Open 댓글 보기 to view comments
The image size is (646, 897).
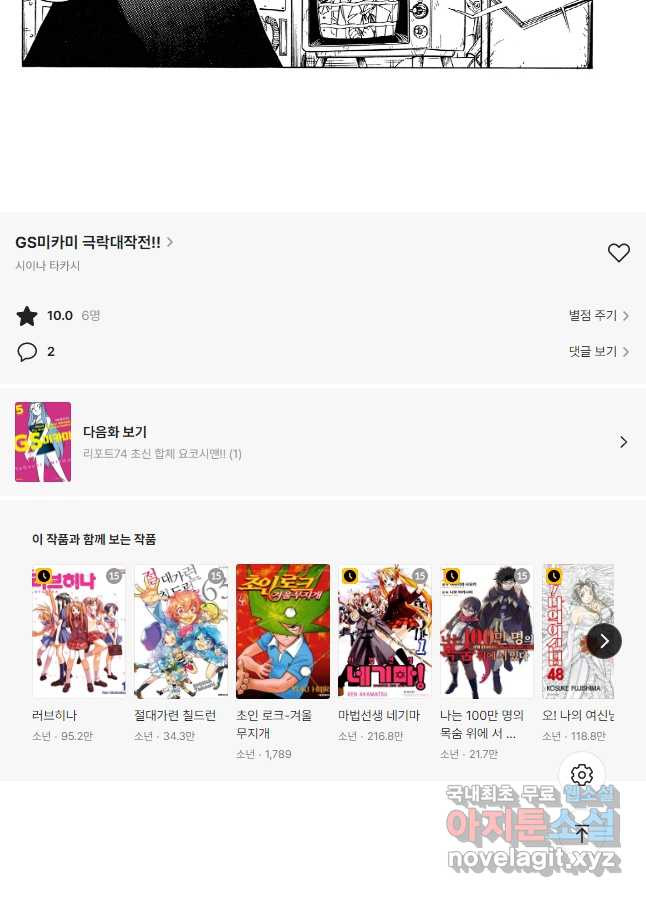click(598, 352)
